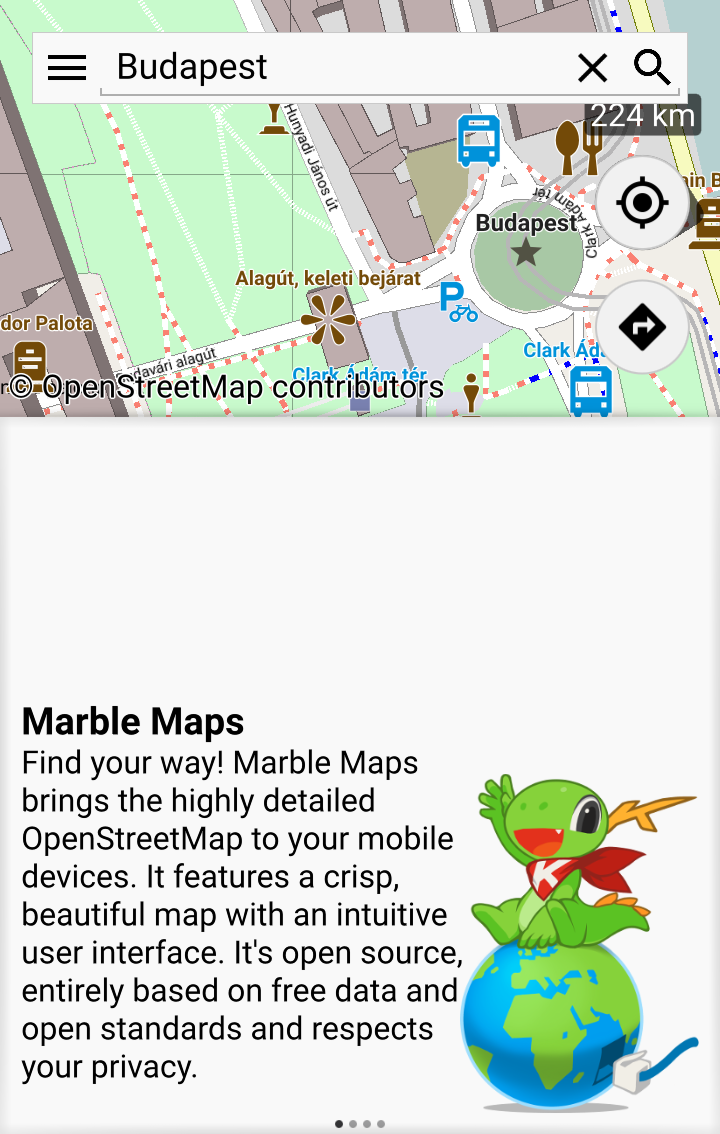Screen dimensions: 720x1134
Task: Open route directions button
Action: [642, 326]
